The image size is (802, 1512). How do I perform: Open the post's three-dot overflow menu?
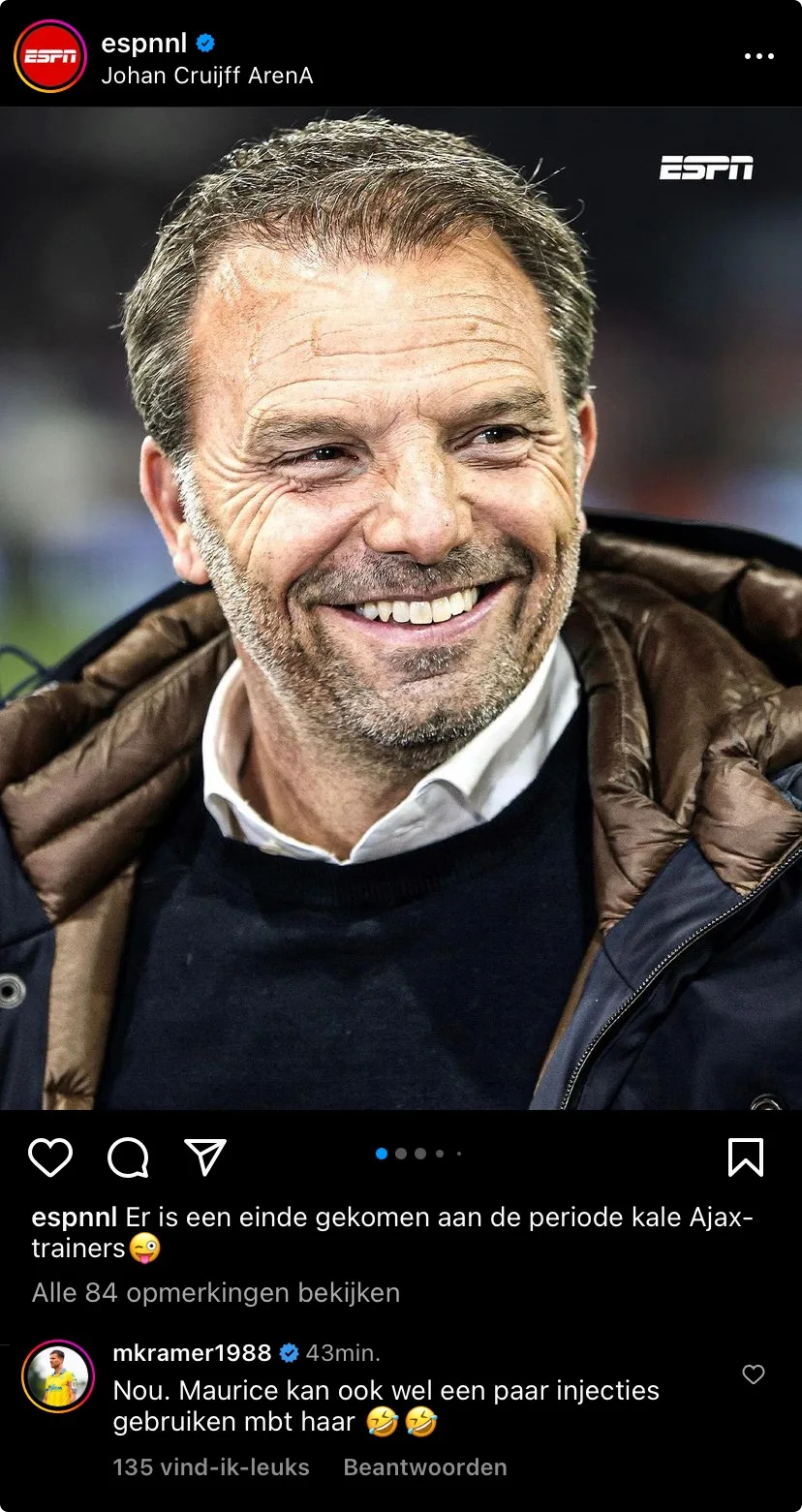(758, 56)
